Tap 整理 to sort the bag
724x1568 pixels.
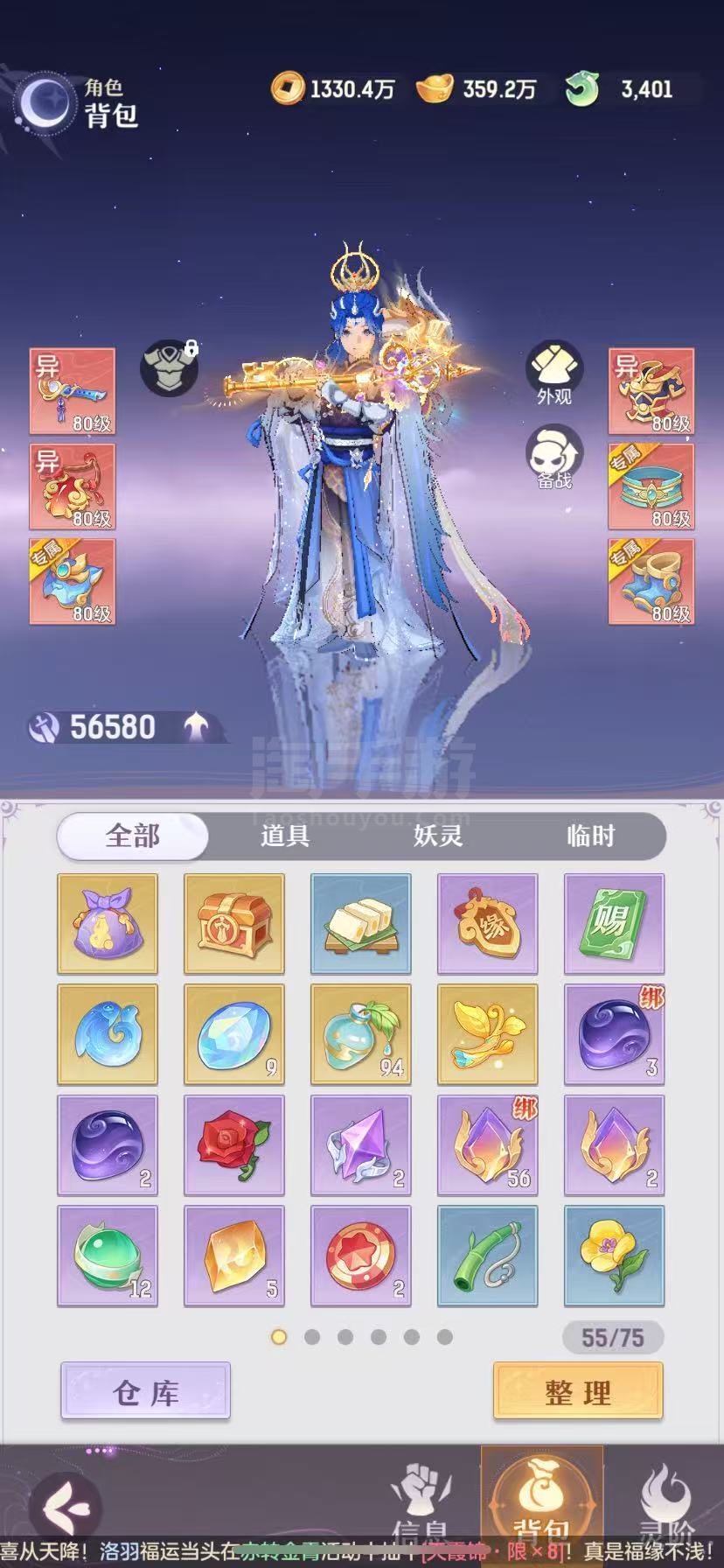point(578,1390)
